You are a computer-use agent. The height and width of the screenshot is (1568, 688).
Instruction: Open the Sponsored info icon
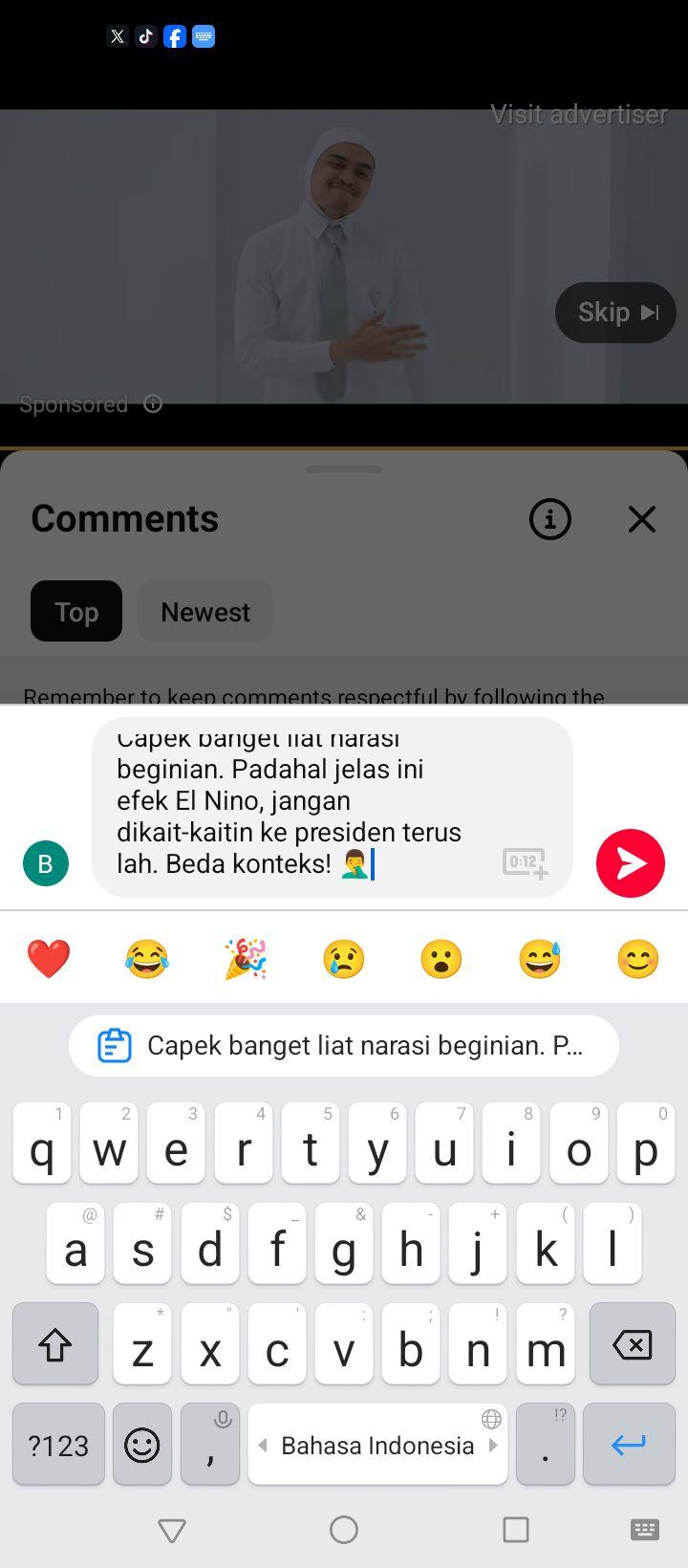153,404
